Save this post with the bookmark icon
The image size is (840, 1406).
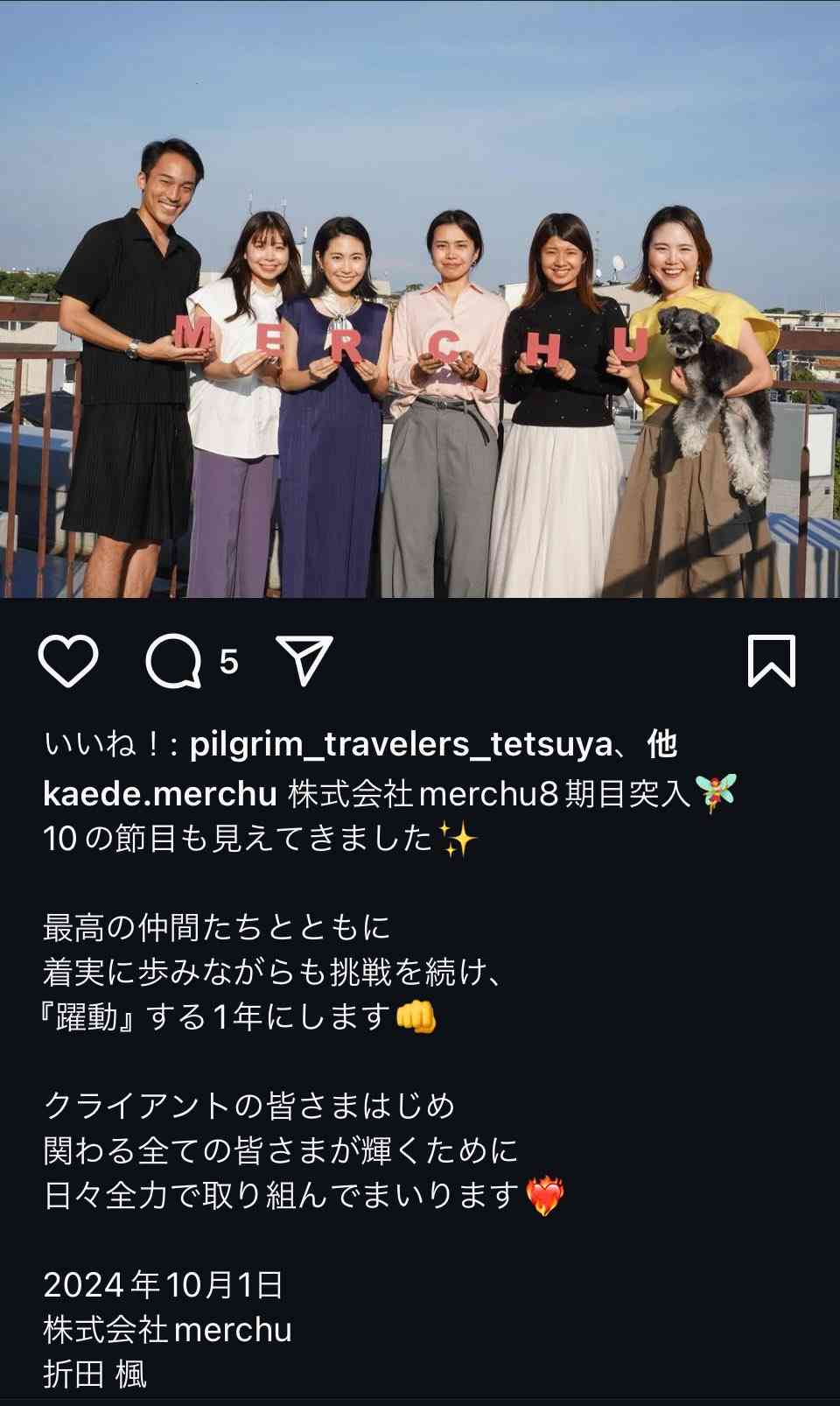click(x=771, y=661)
